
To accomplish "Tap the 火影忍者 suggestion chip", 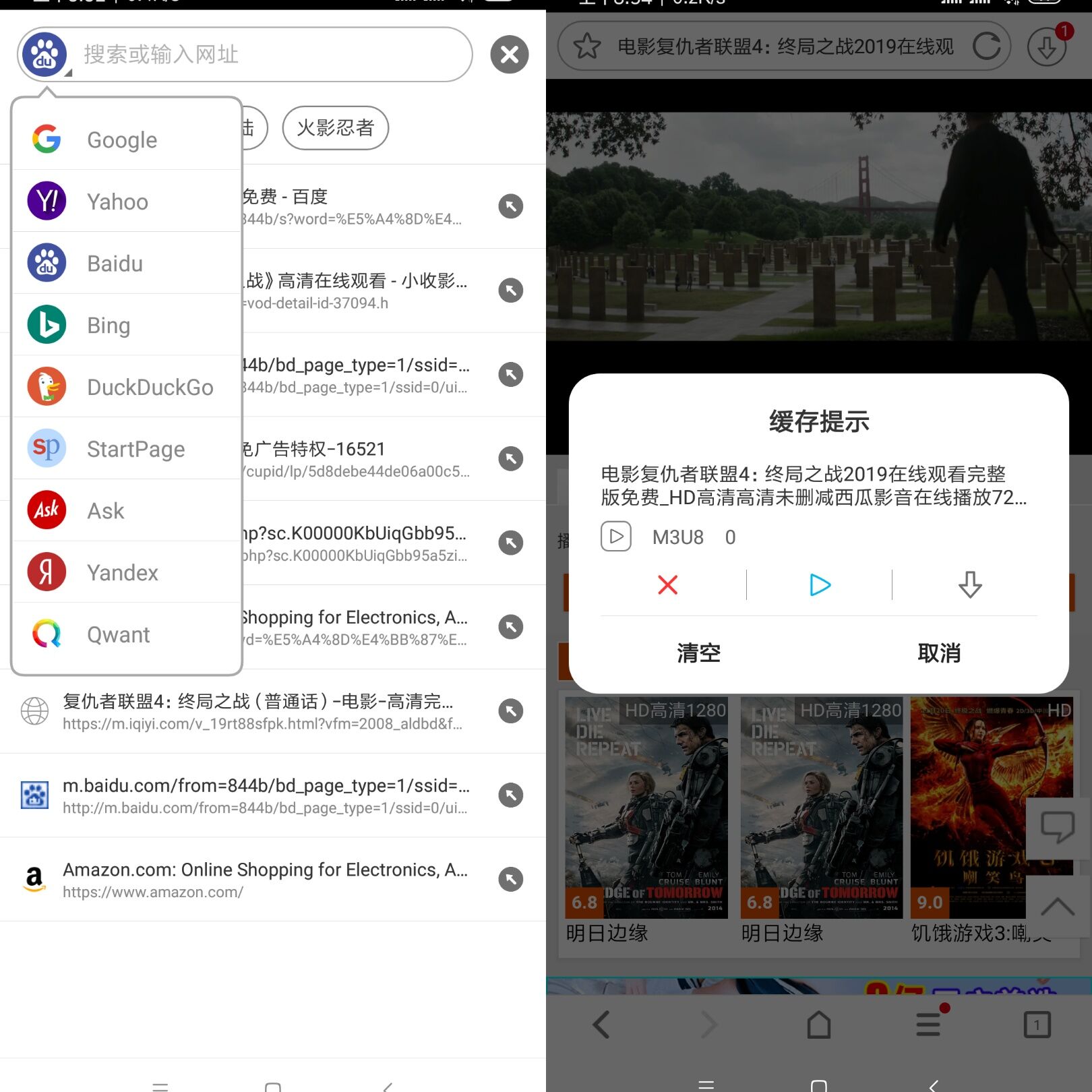I will coord(335,127).
